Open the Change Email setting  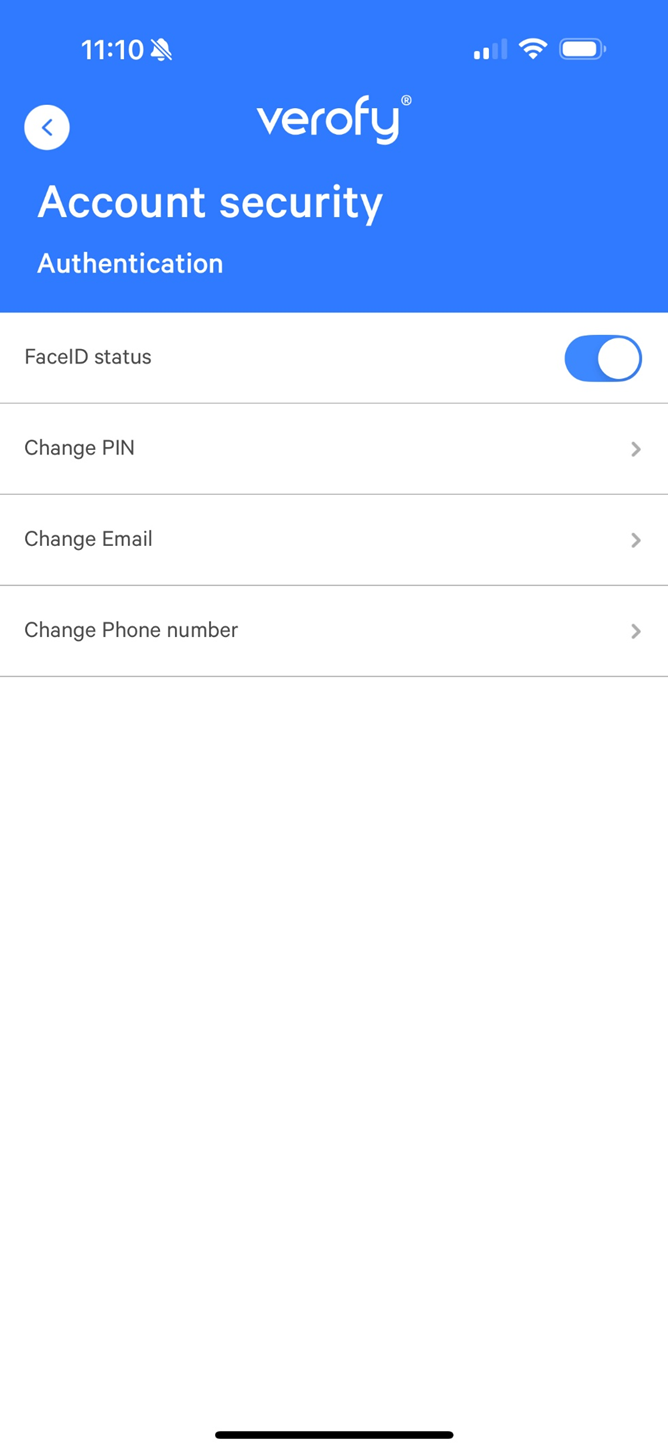tap(333, 539)
